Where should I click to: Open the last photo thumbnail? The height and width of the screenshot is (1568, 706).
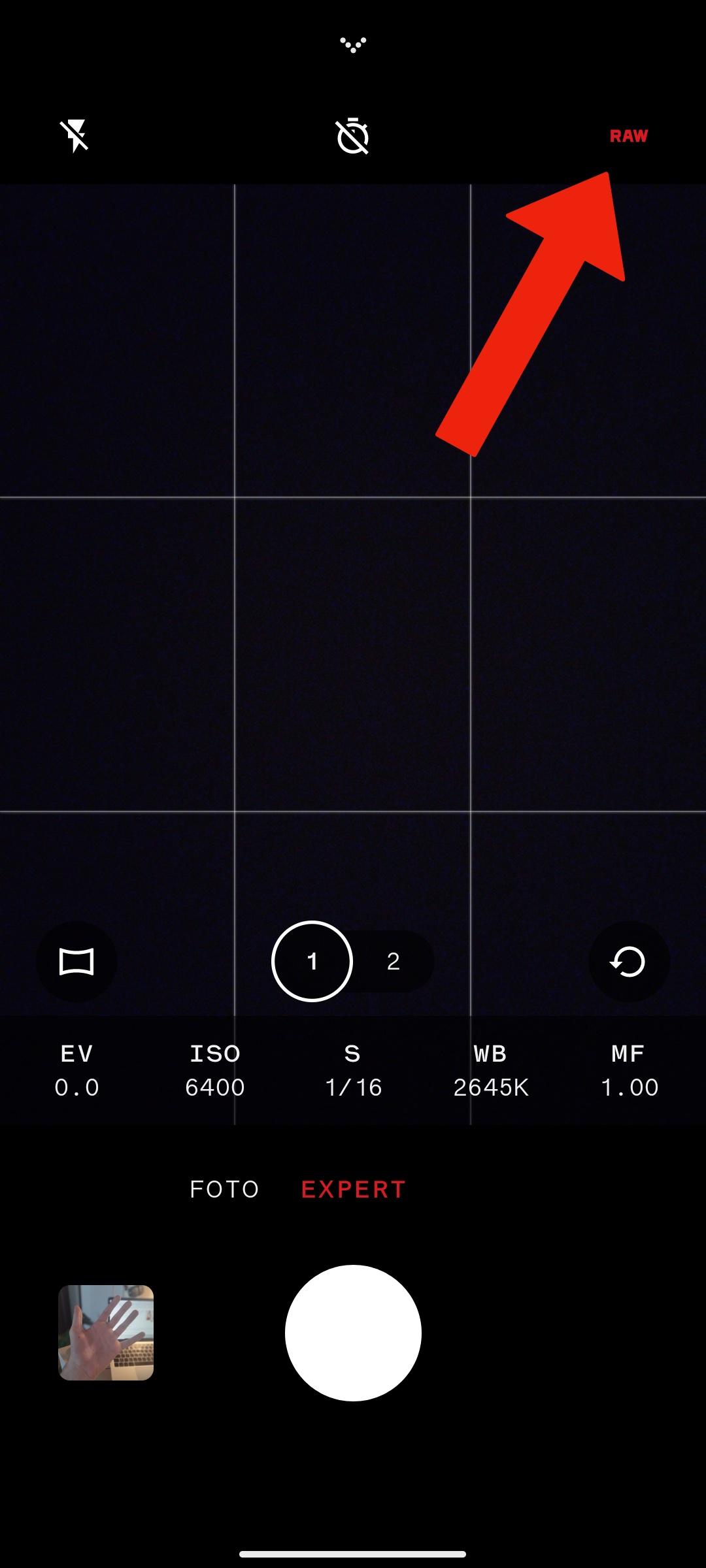pos(106,1333)
